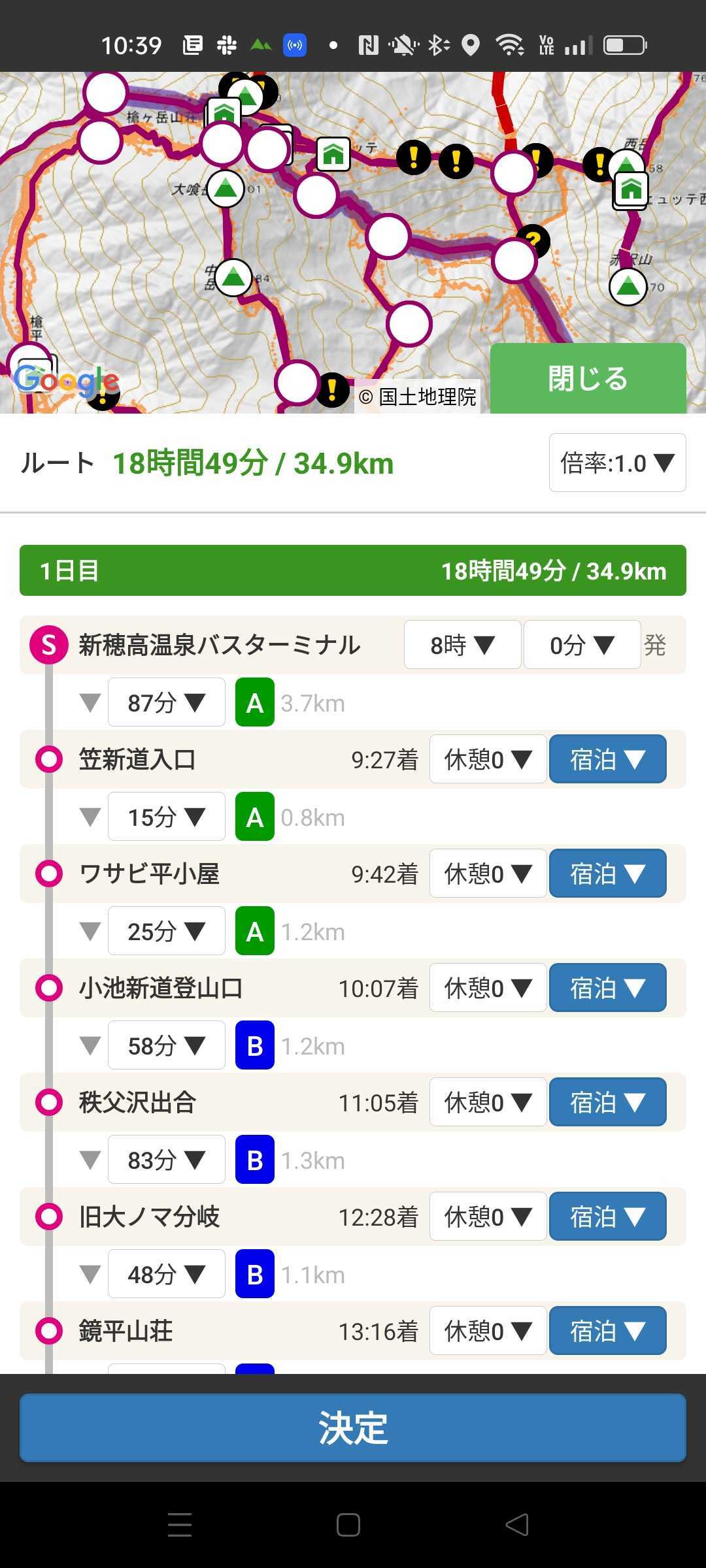Screen dimensions: 706x1568
Task: Set rest time at 笠新道入口
Action: pyautogui.click(x=488, y=759)
